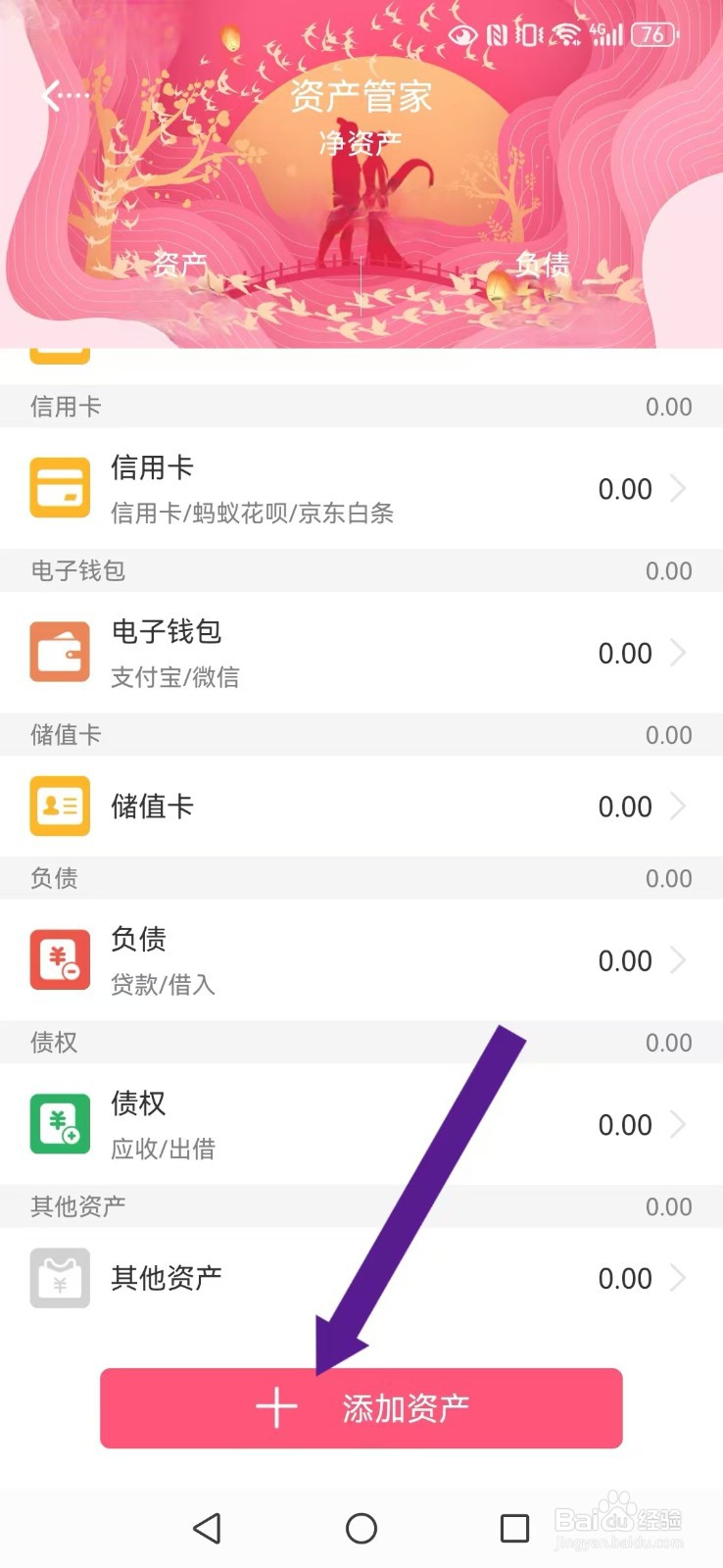Image resolution: width=723 pixels, height=1568 pixels.
Task: Click the red liabilities (负债) yuan icon
Action: (59, 959)
